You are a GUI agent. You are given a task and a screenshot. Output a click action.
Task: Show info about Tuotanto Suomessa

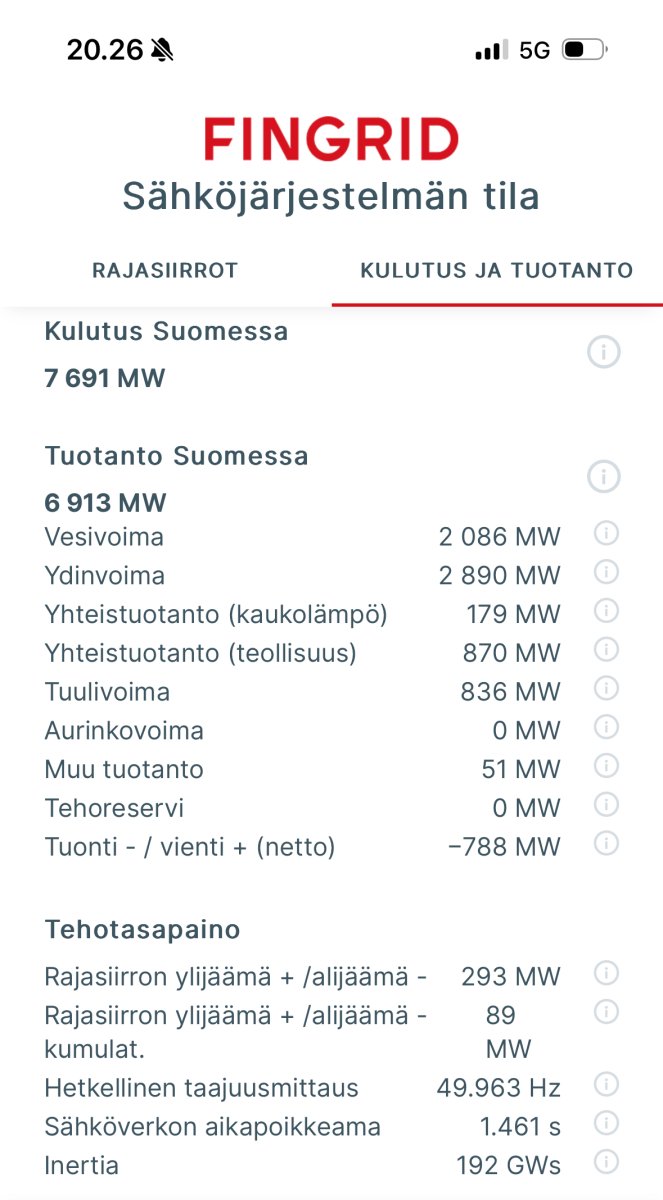[604, 477]
